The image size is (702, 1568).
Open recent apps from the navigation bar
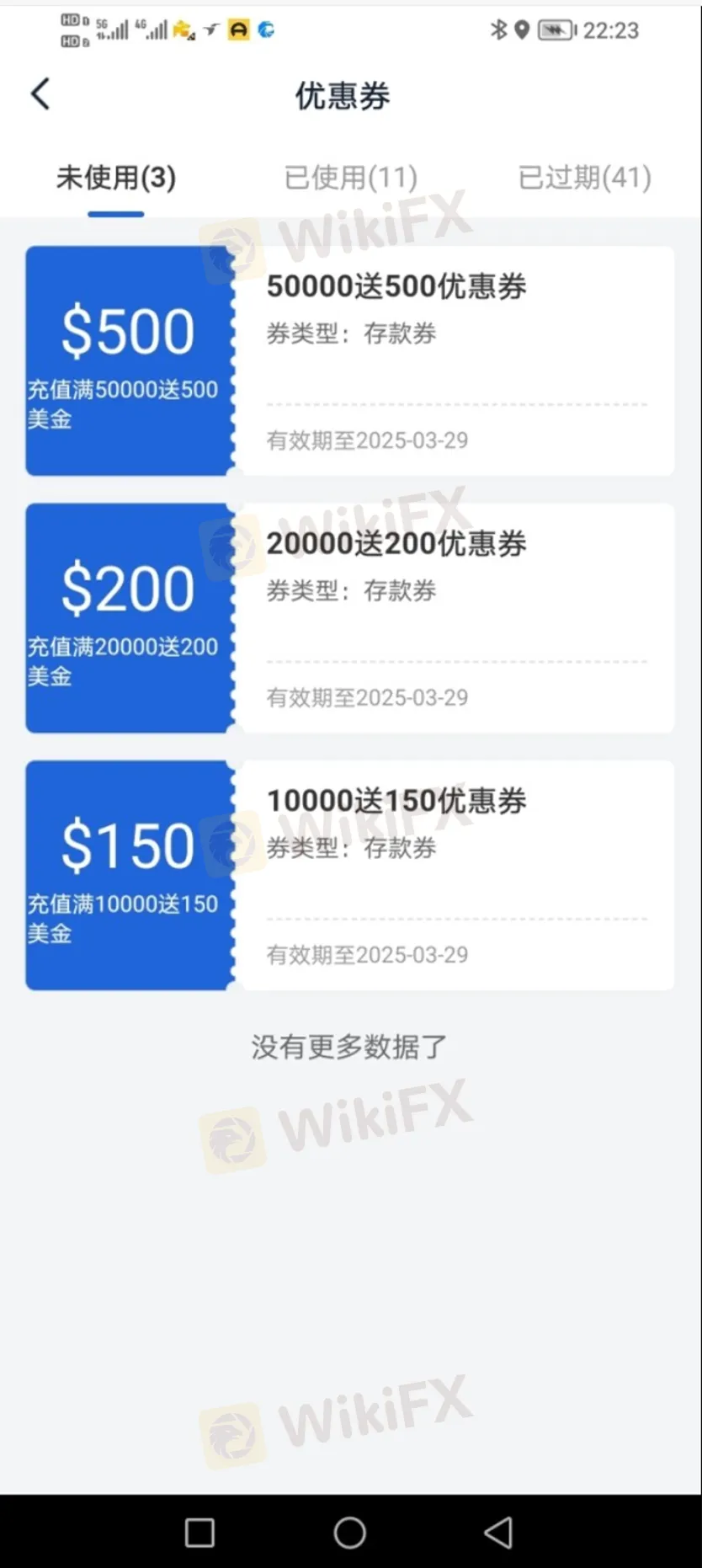point(199,1533)
